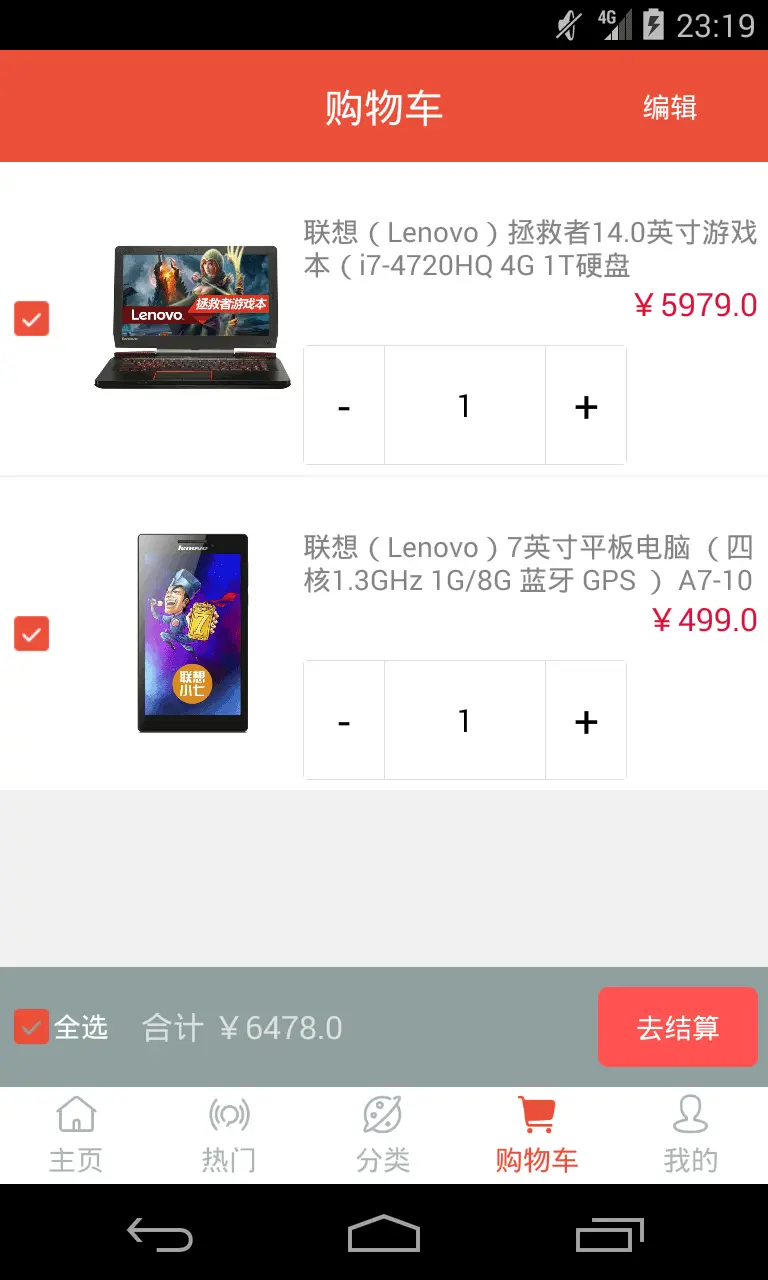Increase quantity of the Lenovo tablet

586,721
